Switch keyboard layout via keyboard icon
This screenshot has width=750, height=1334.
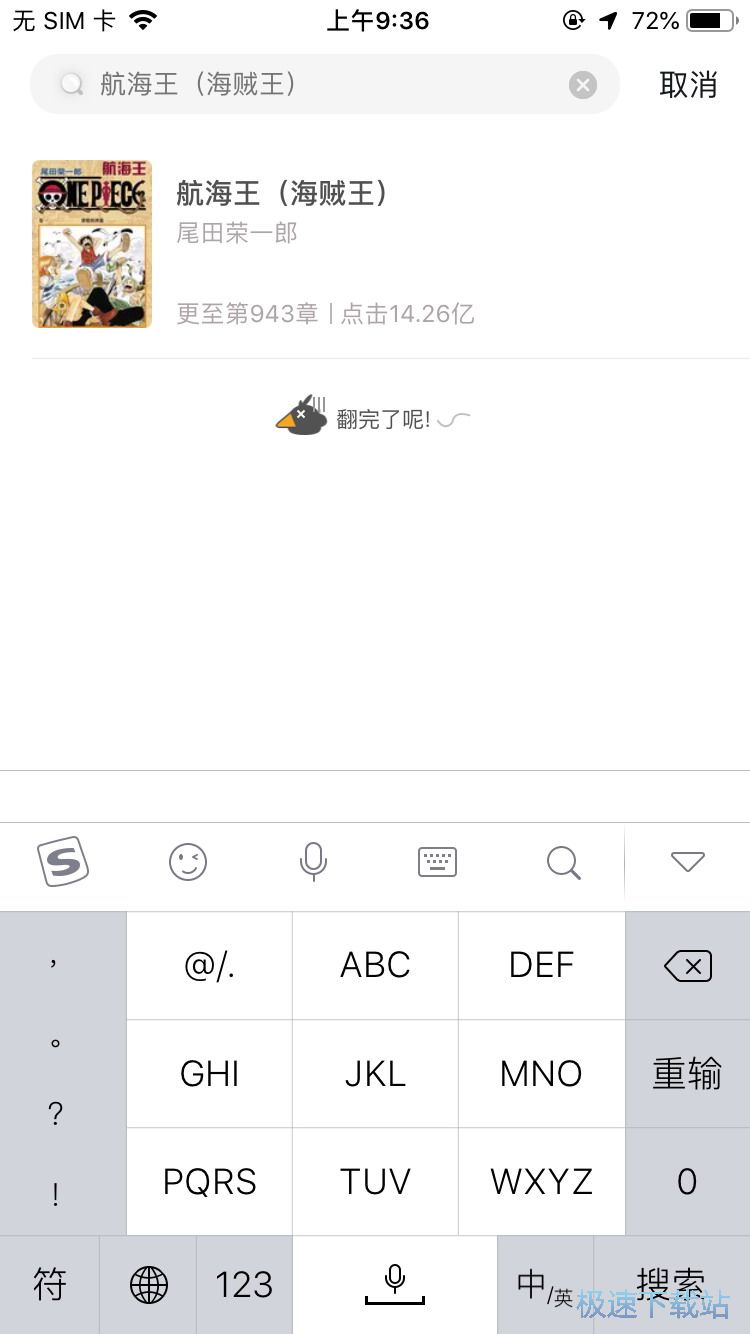(437, 861)
